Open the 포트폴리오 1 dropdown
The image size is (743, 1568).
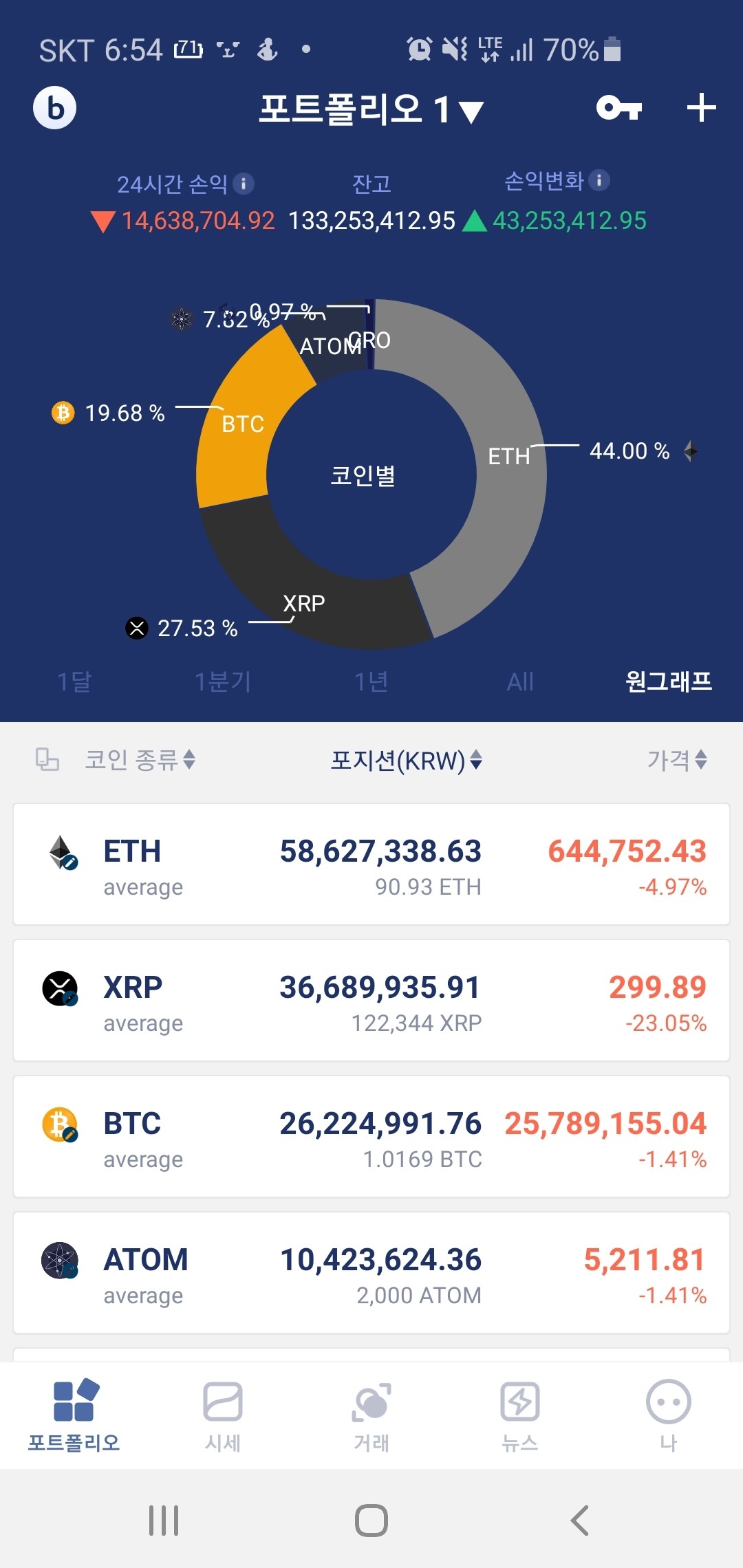tap(371, 108)
